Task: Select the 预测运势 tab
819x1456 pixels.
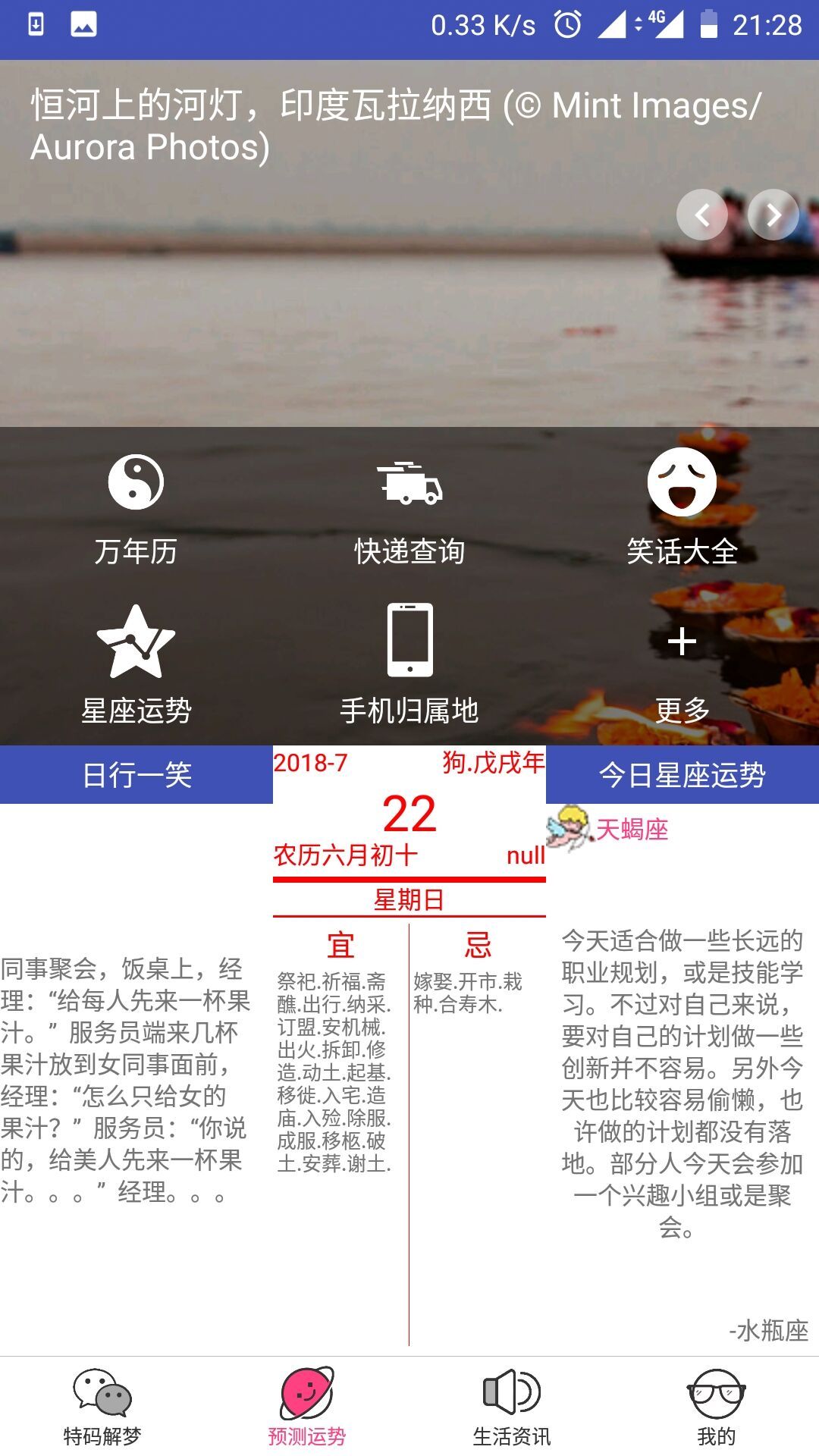Action: point(307,1407)
